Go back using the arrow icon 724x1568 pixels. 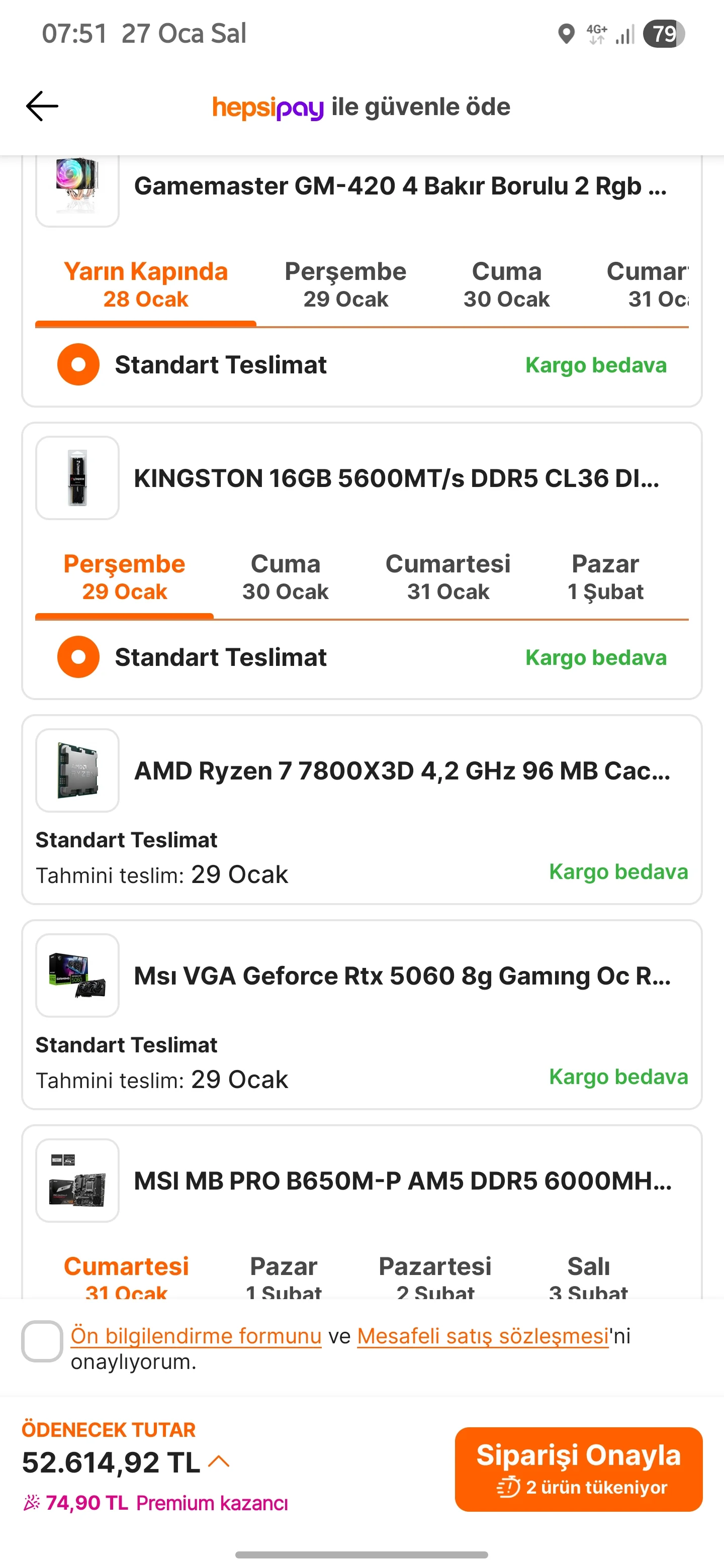pos(42,107)
